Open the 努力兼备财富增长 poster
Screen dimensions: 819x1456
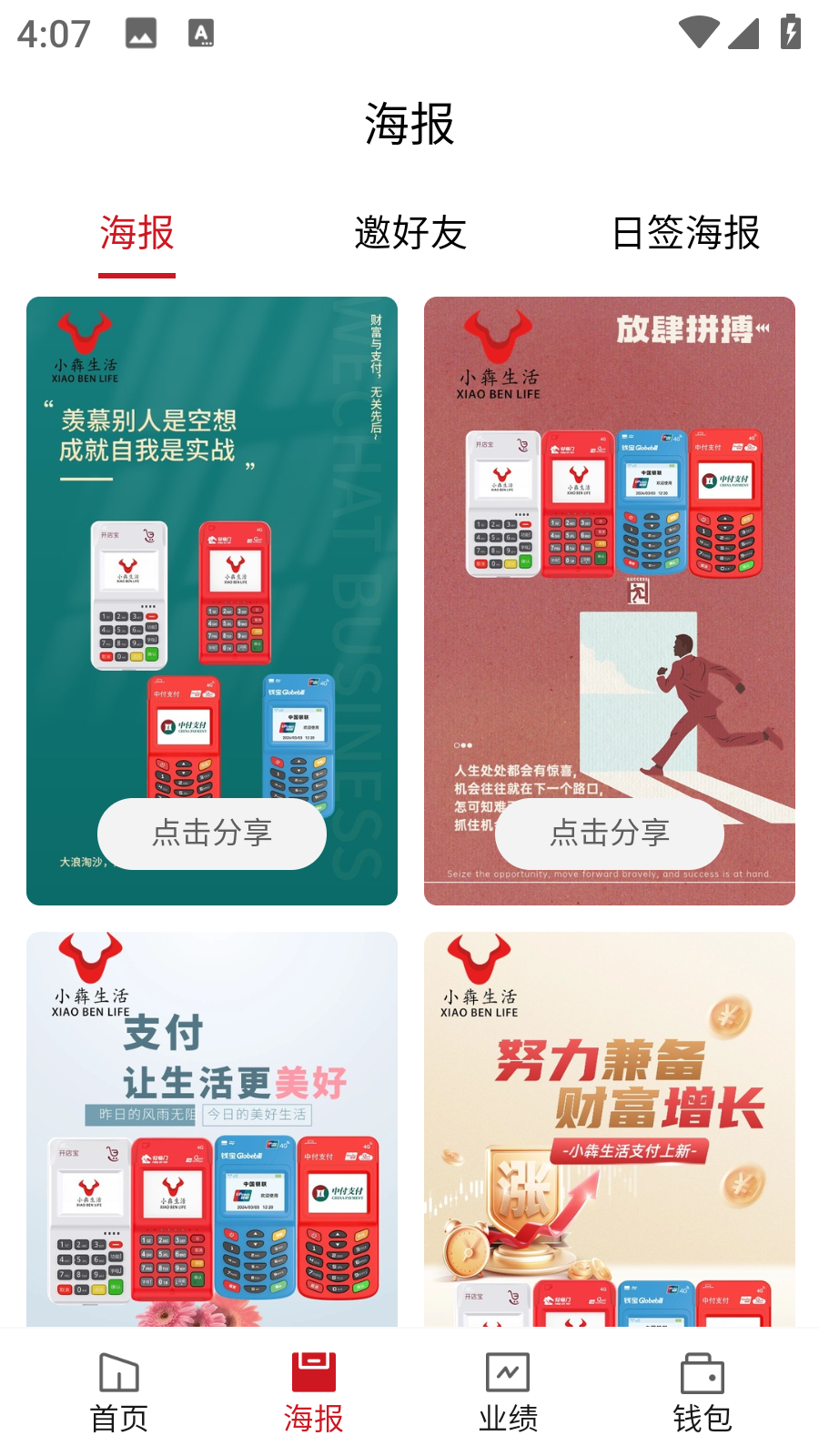tap(610, 1128)
